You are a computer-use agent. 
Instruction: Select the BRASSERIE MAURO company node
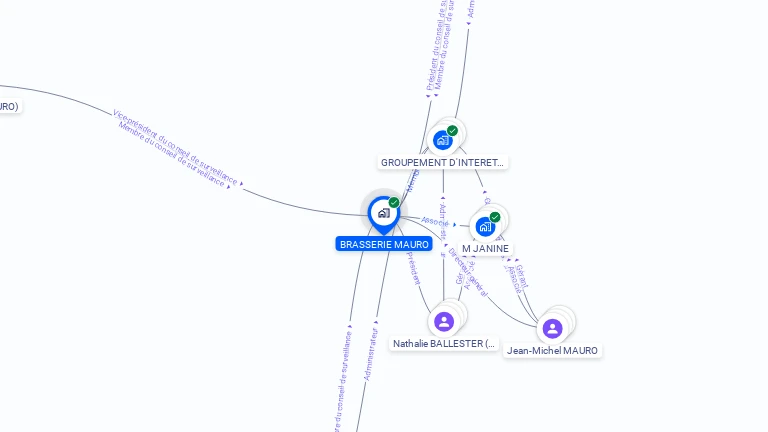383,213
